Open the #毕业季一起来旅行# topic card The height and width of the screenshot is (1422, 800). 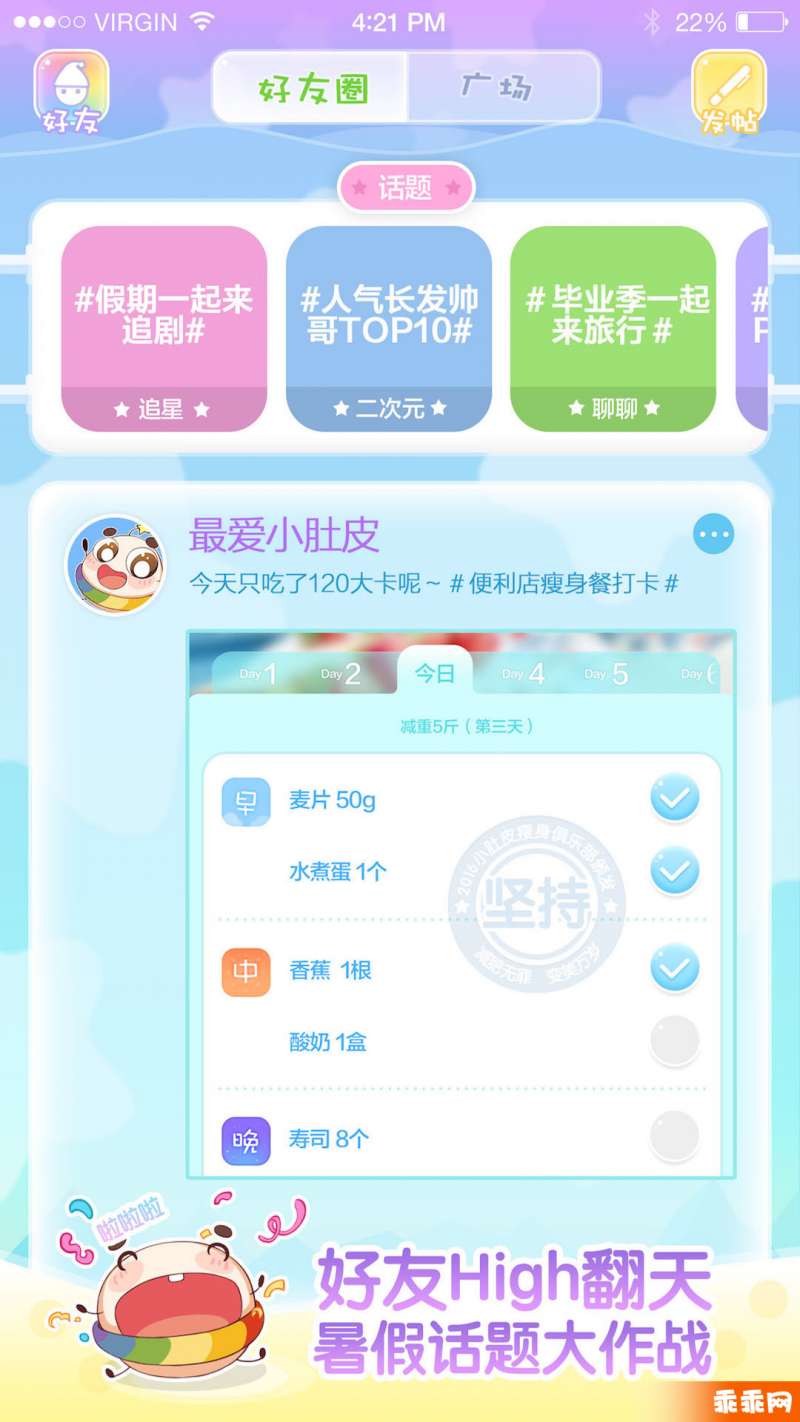point(613,315)
